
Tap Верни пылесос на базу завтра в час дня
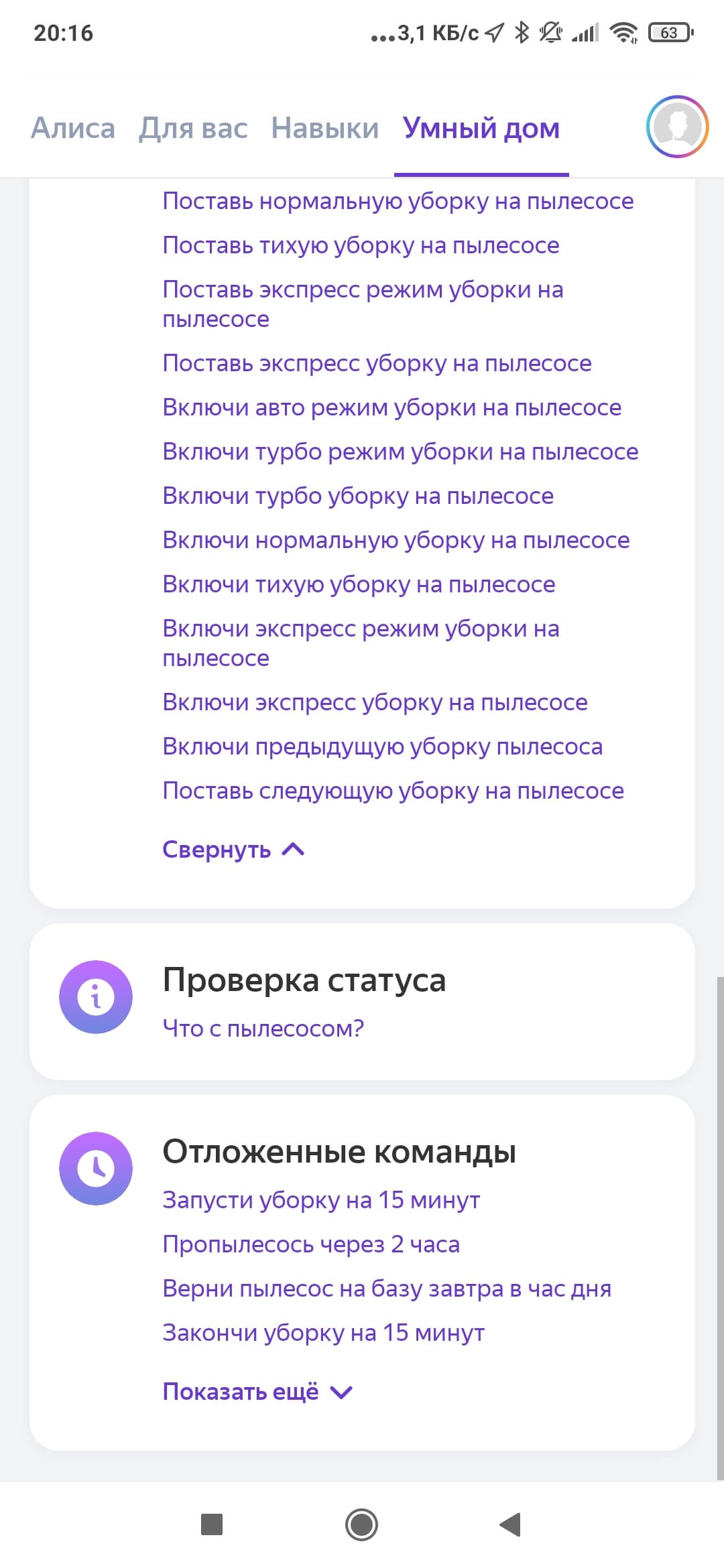point(387,1289)
